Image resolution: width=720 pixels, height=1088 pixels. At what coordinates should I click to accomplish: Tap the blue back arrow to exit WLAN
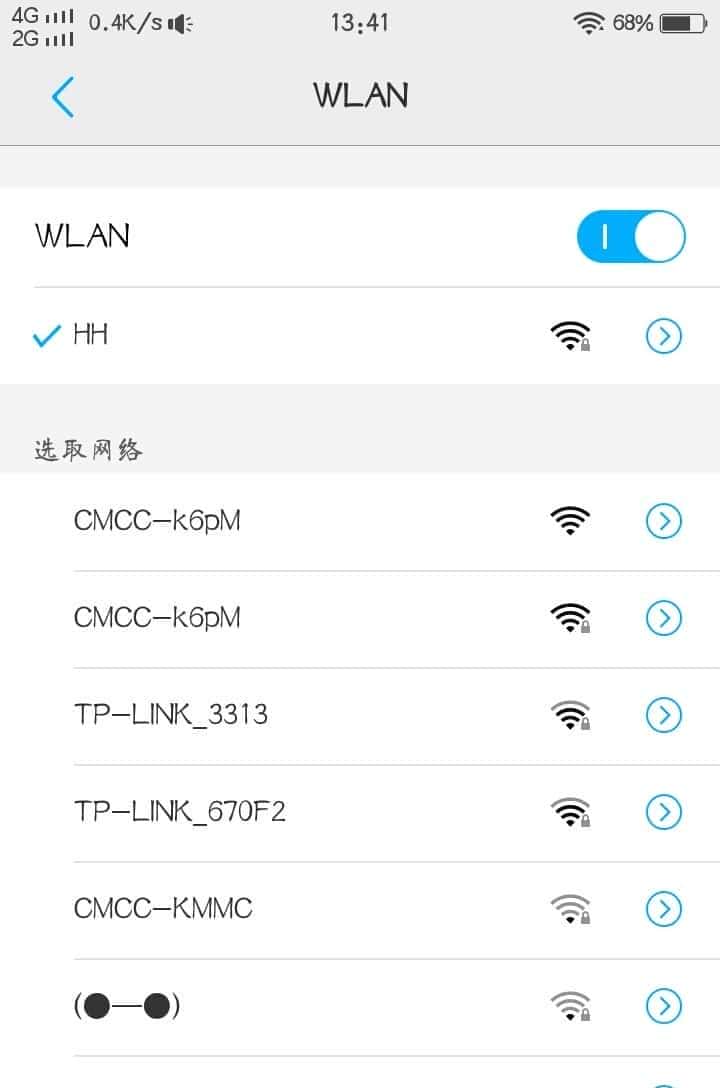click(62, 97)
